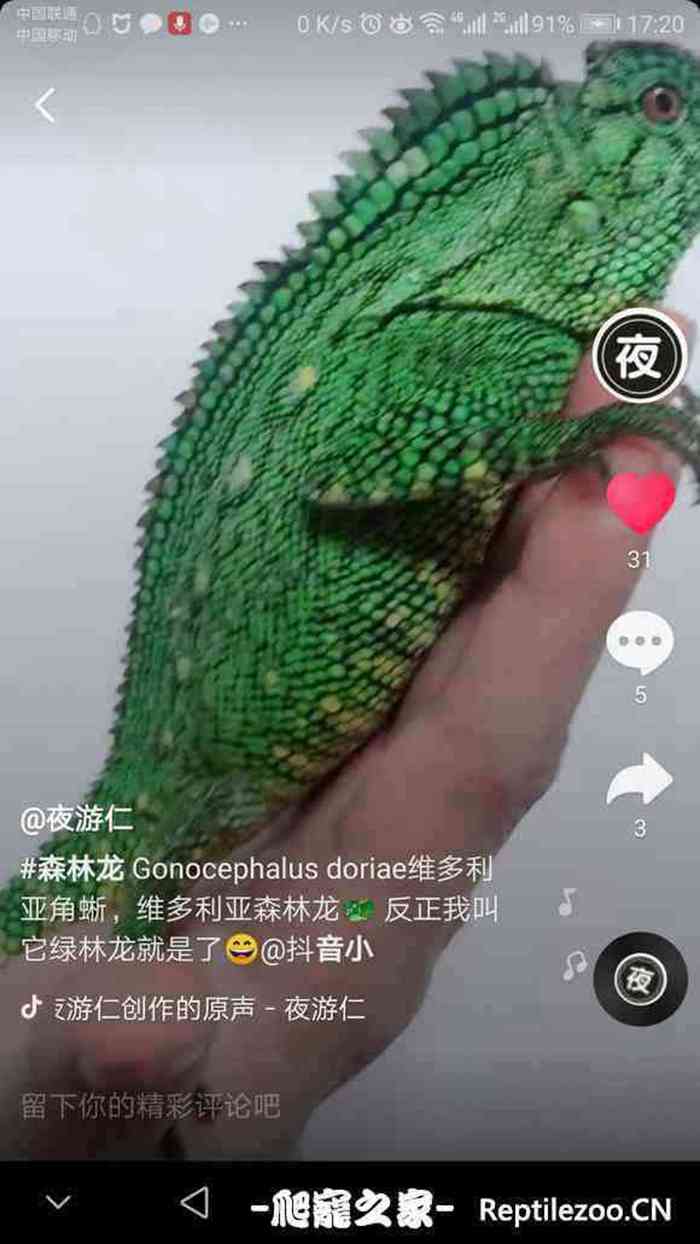Open the creator's round profile avatar
Viewport: 700px width, 1244px height.
(639, 356)
